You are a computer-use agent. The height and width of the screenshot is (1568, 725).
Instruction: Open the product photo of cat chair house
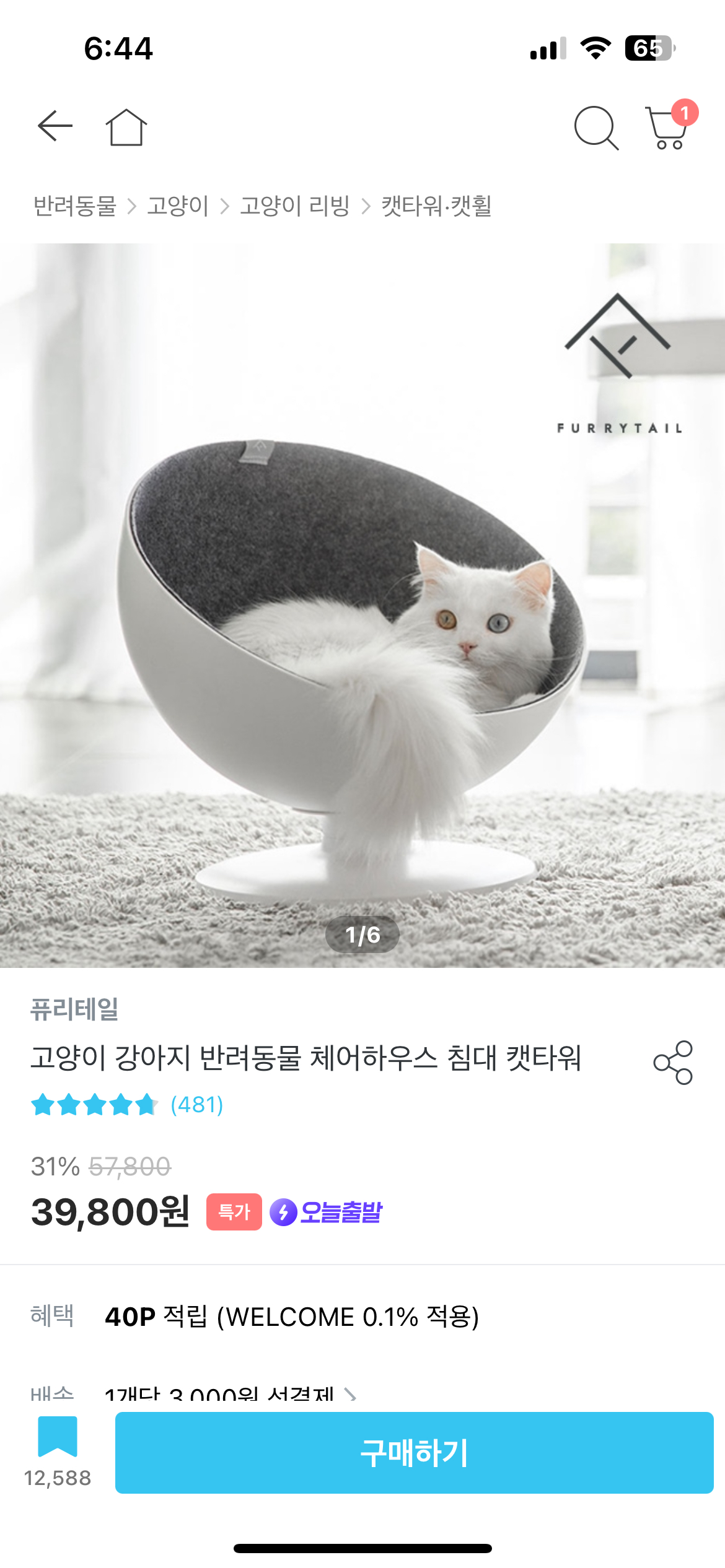point(362,605)
